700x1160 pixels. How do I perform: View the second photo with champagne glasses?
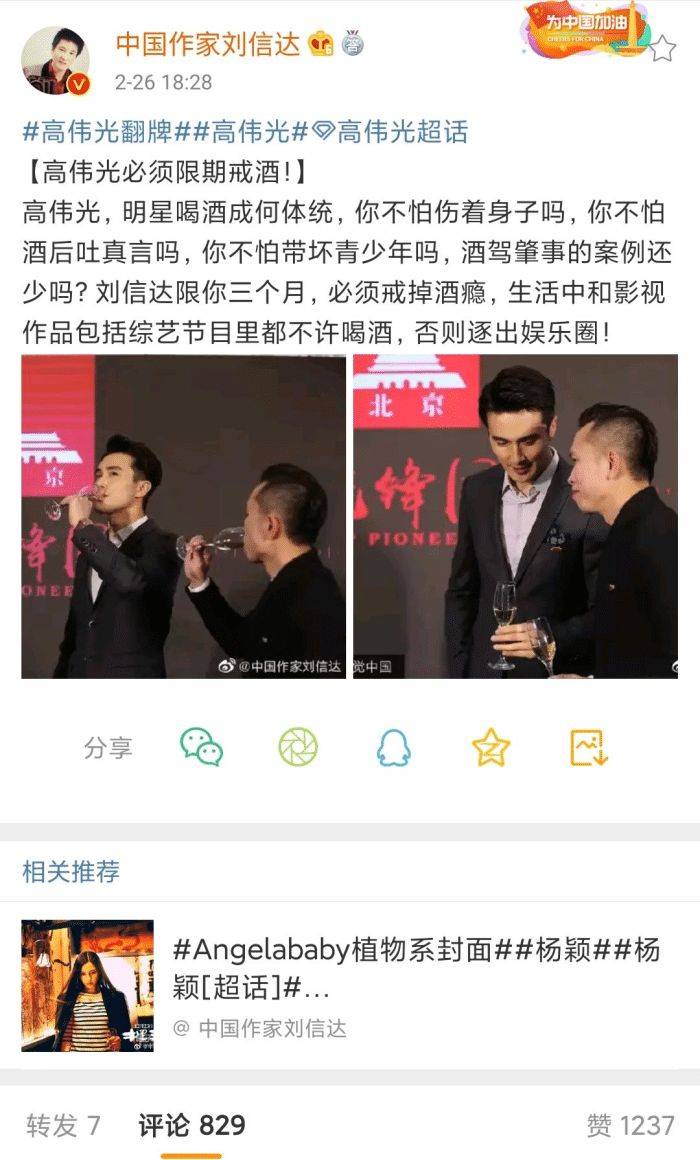tap(515, 516)
